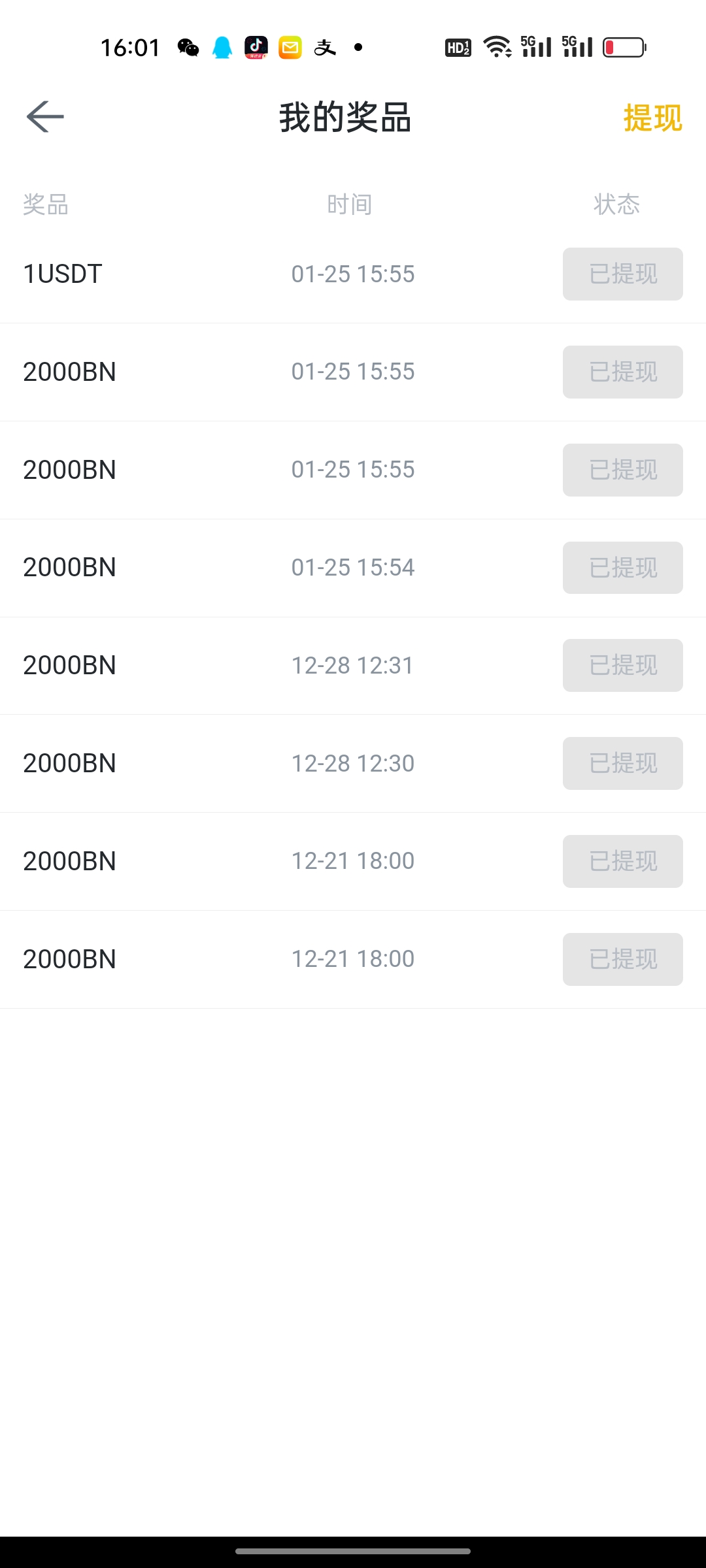Tap 已提现 for the 01-25 15:54 prize

pos(622,568)
